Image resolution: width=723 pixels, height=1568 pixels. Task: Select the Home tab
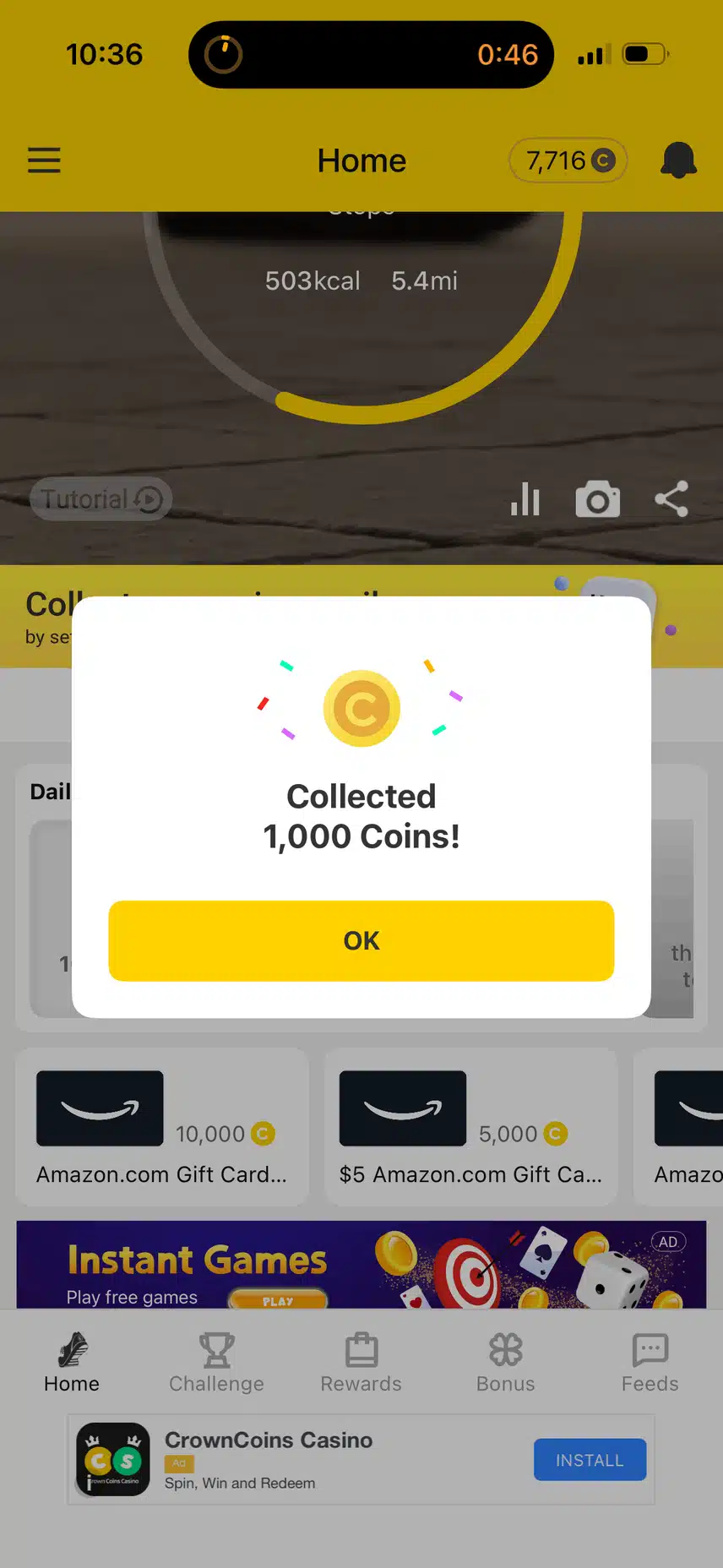[x=72, y=1362]
